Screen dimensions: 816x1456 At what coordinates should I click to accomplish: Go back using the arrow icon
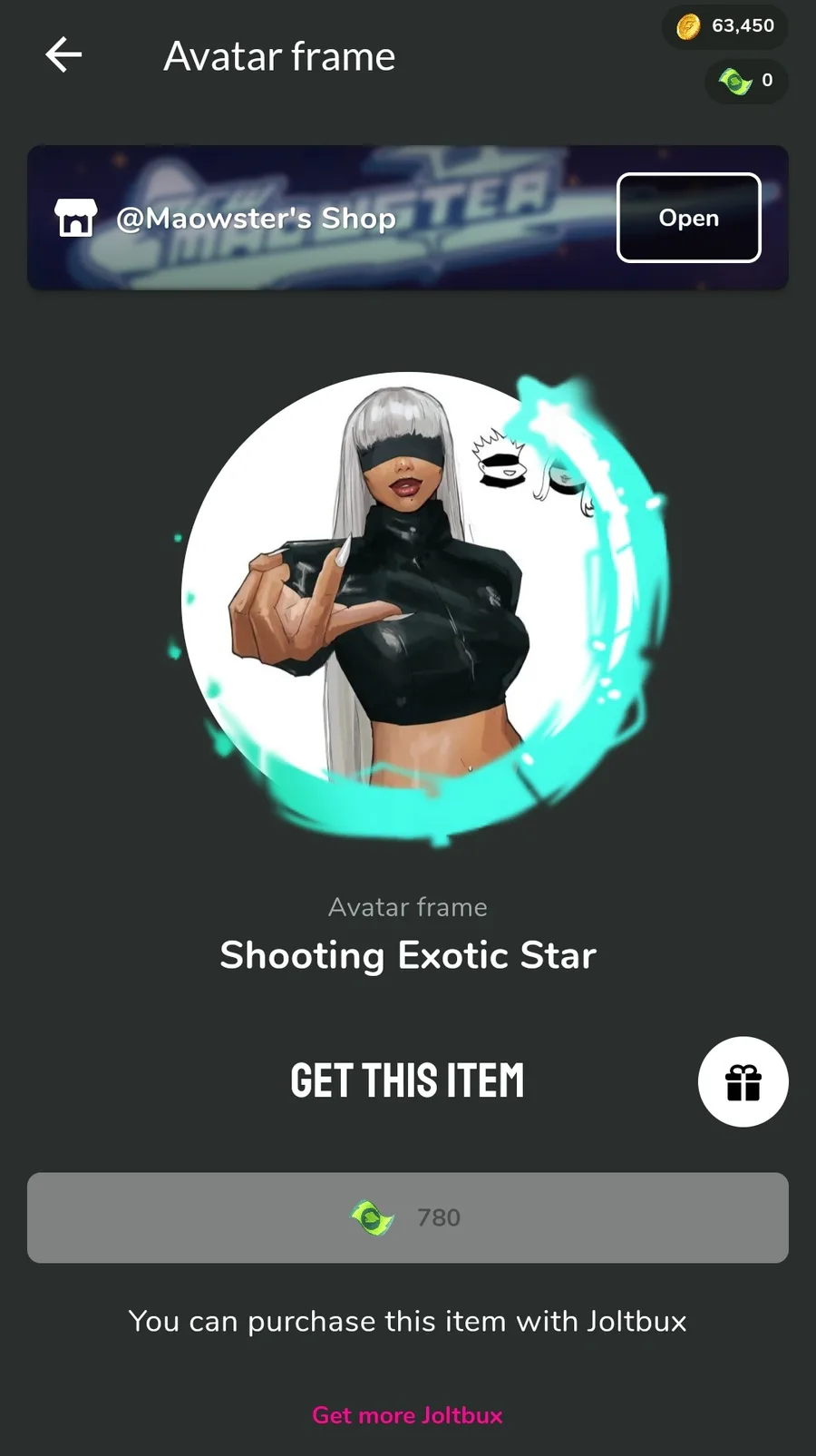point(63,55)
